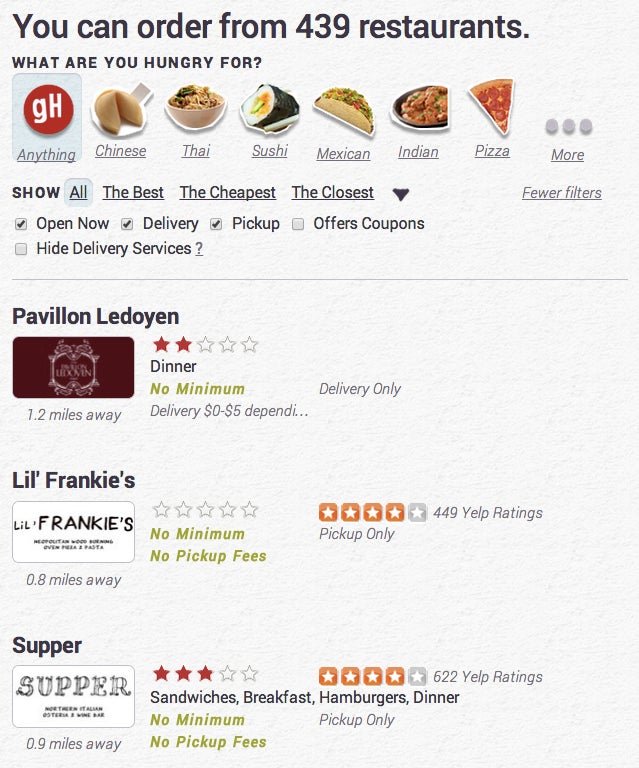Image resolution: width=639 pixels, height=768 pixels.
Task: Select Indian cuisine
Action: [x=418, y=122]
